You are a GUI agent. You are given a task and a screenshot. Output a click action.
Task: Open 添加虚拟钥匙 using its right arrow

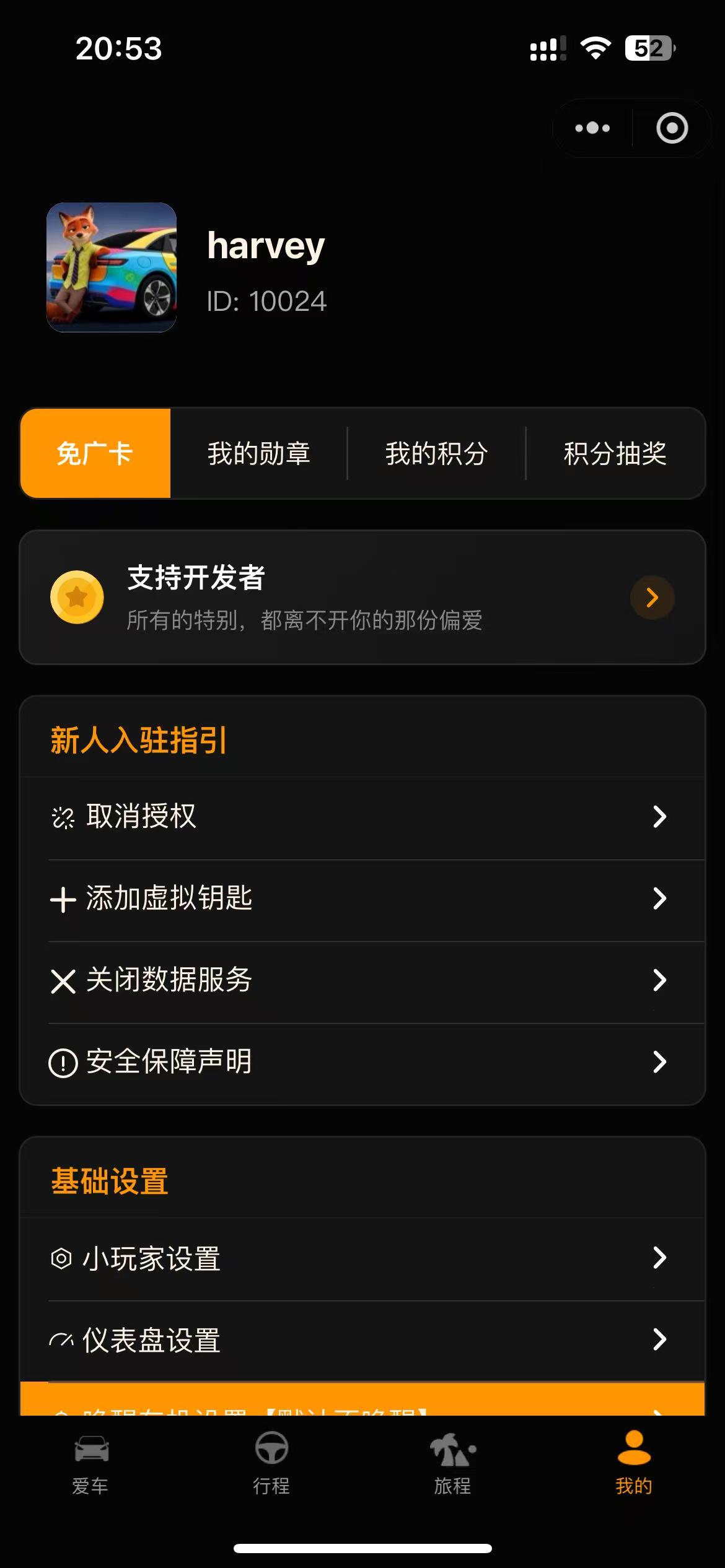(659, 899)
